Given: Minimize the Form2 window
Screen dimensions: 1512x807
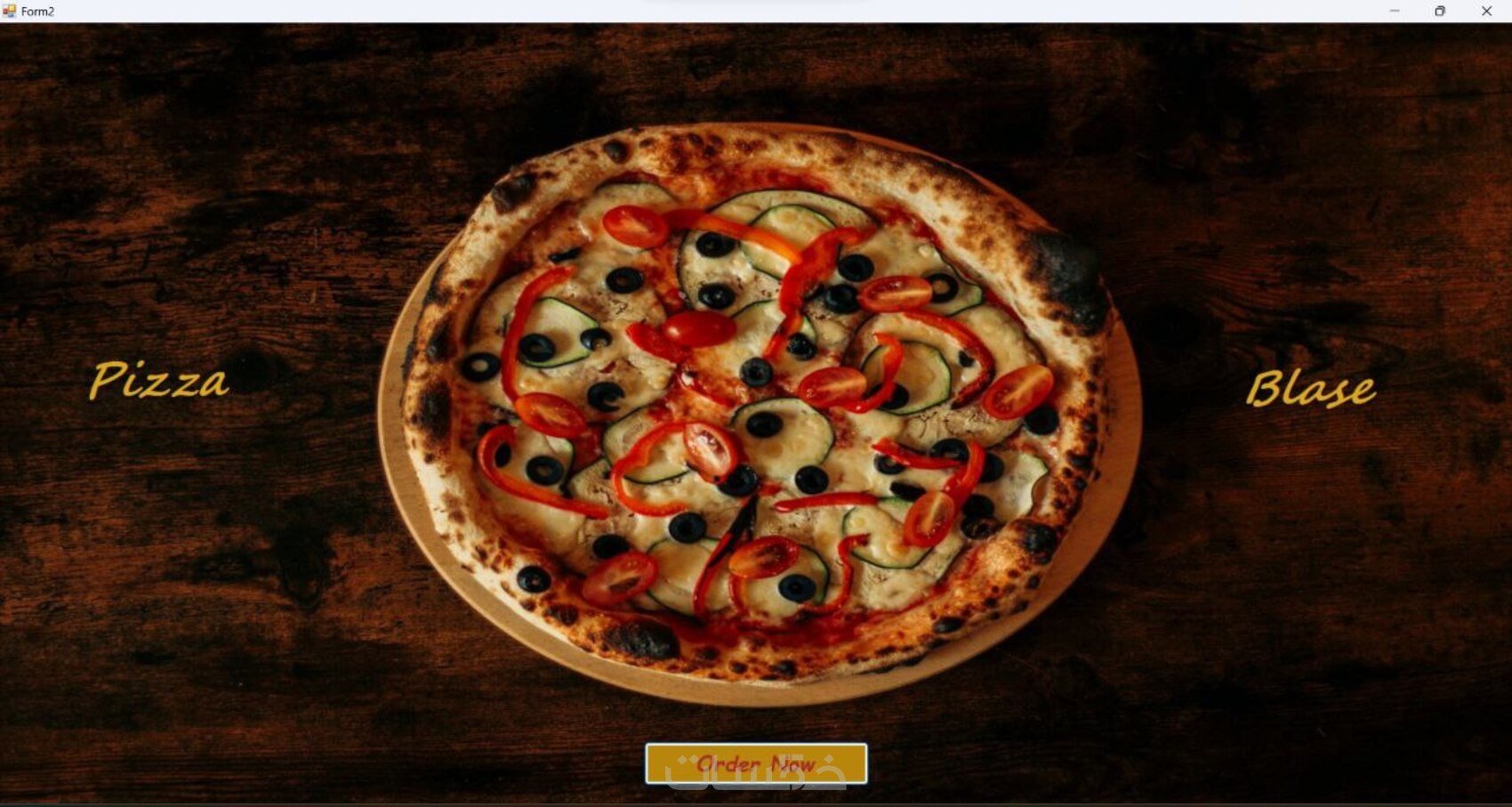Looking at the screenshot, I should pyautogui.click(x=1394, y=11).
